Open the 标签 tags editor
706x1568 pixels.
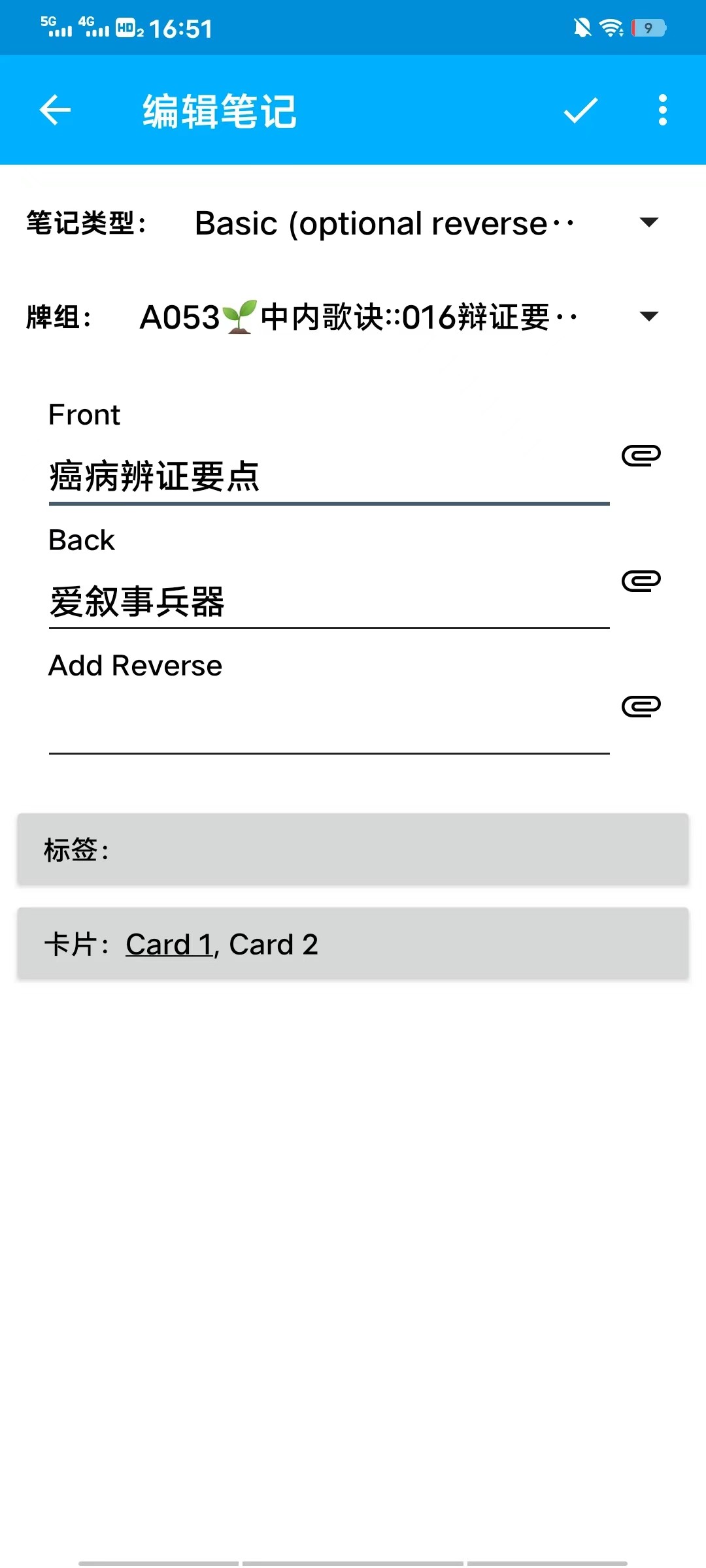[x=353, y=849]
